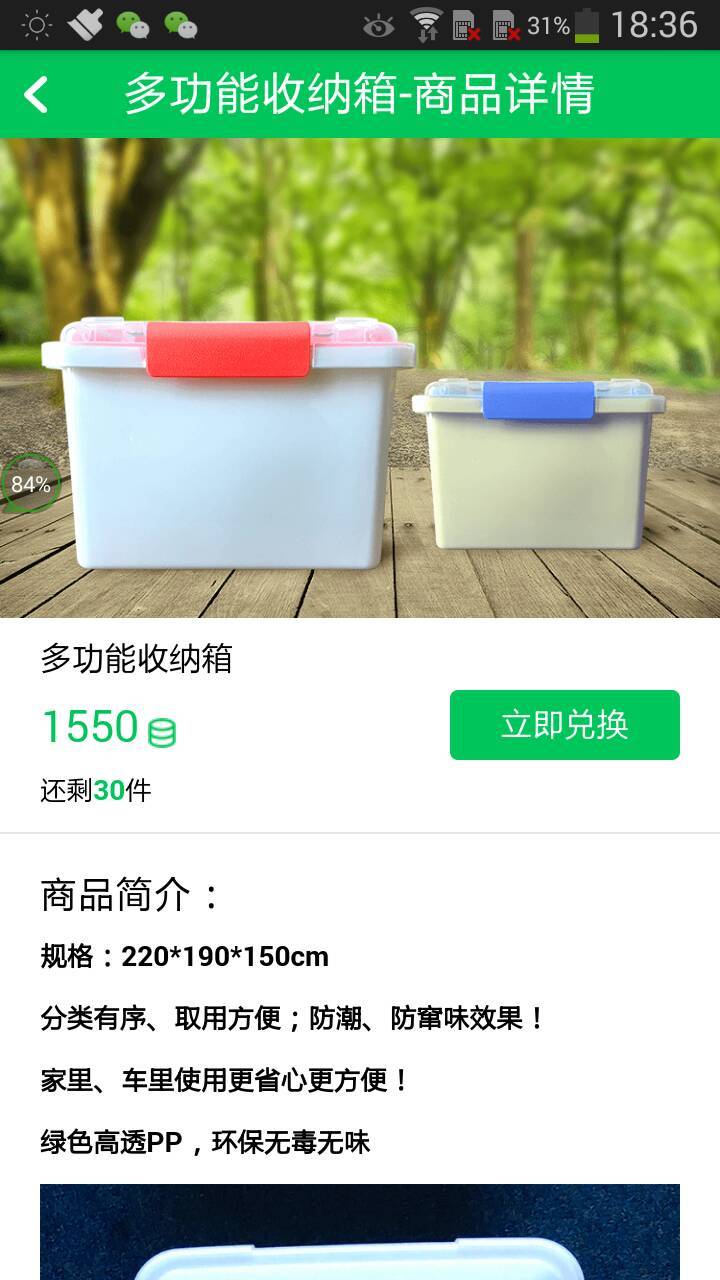
Task: Open the storage box product photo
Action: (x=360, y=380)
